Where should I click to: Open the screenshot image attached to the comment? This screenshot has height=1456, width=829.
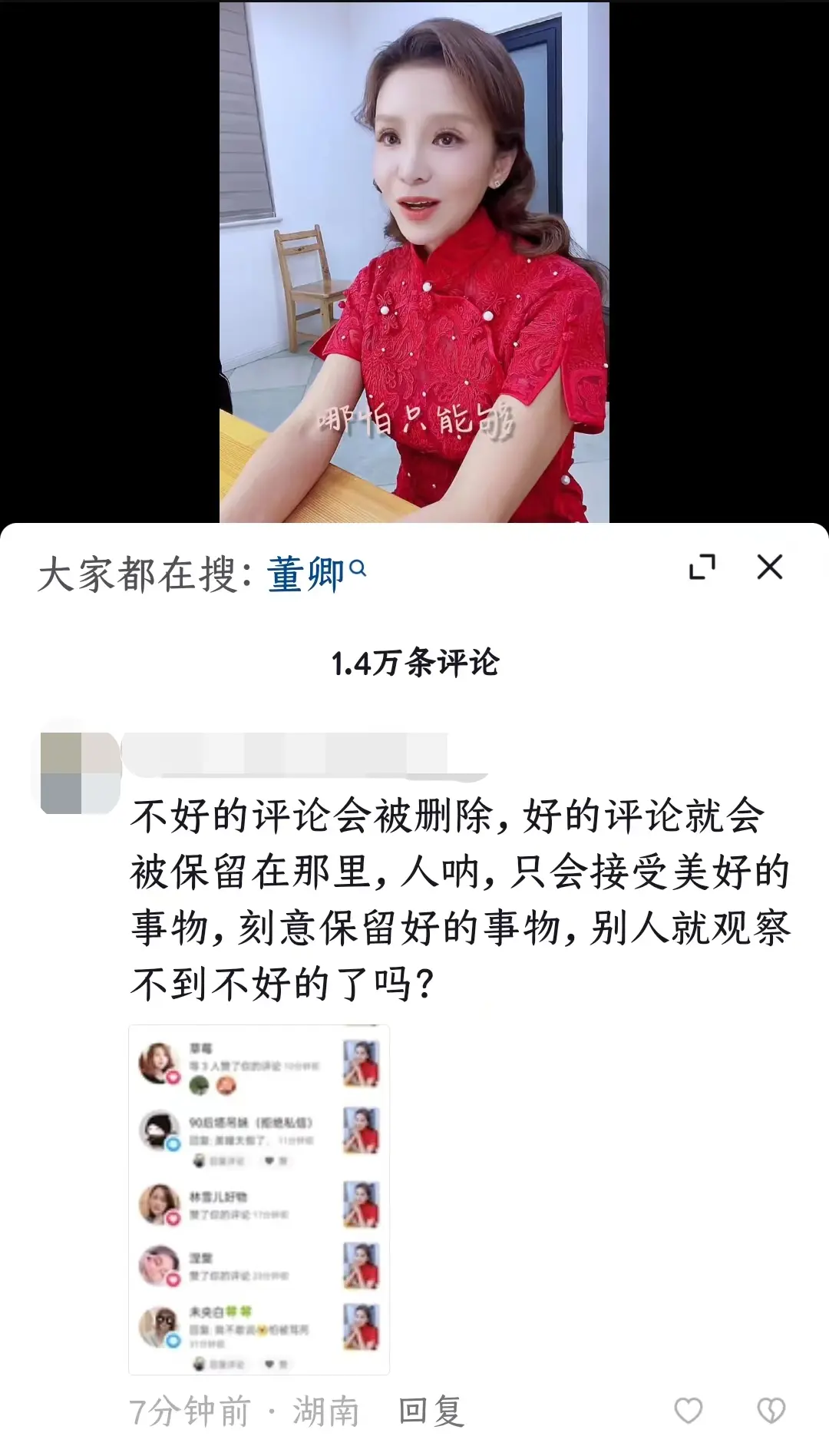pos(259,1199)
